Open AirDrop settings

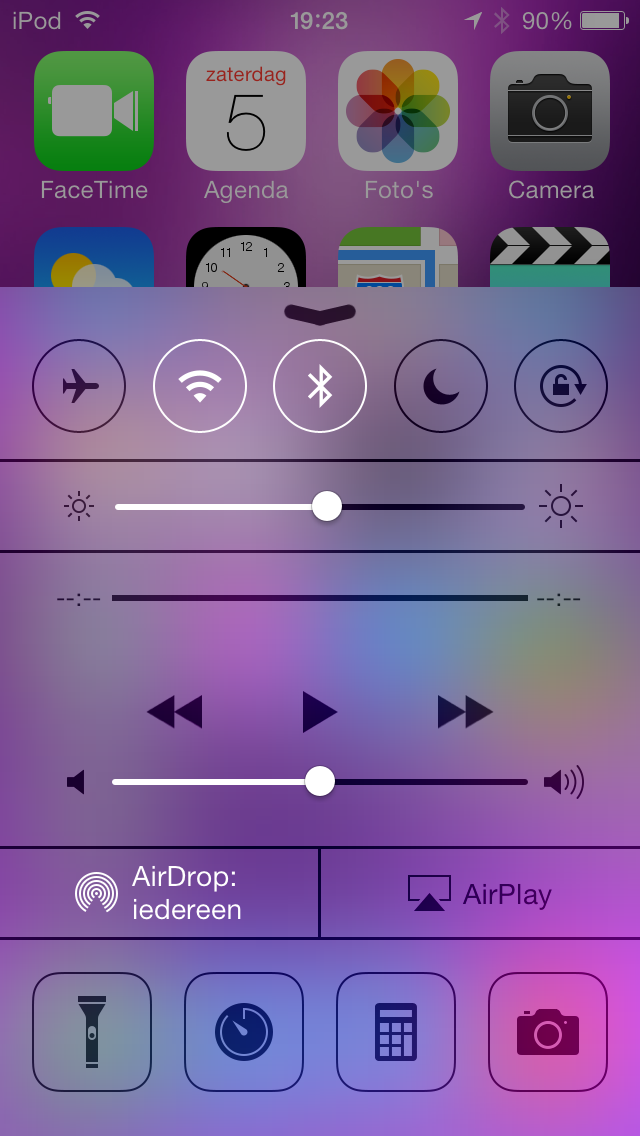pos(160,893)
